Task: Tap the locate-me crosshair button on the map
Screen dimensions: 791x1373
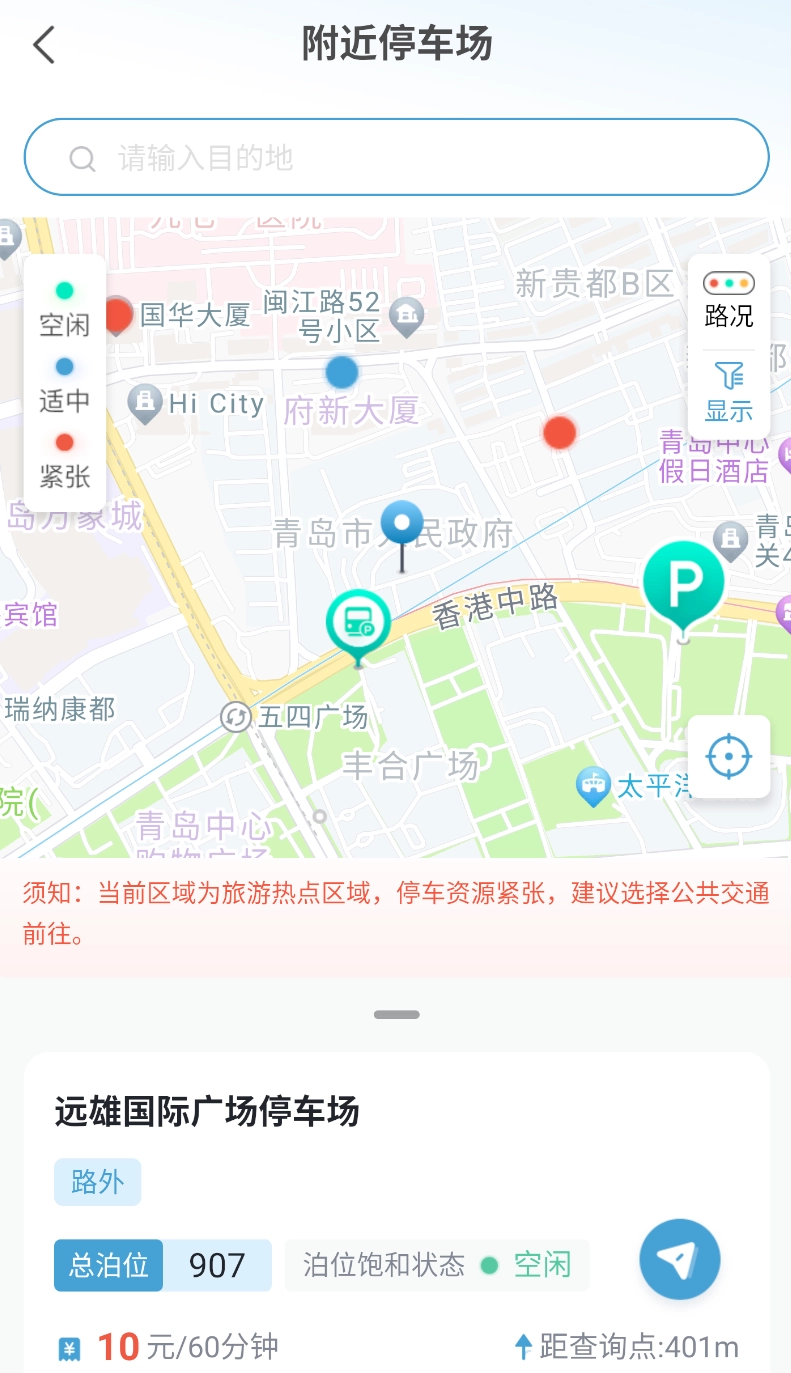Action: point(728,757)
